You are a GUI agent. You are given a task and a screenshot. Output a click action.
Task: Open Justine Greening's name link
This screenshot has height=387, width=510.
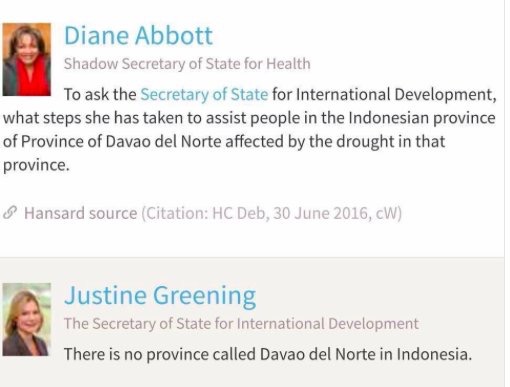click(x=160, y=295)
